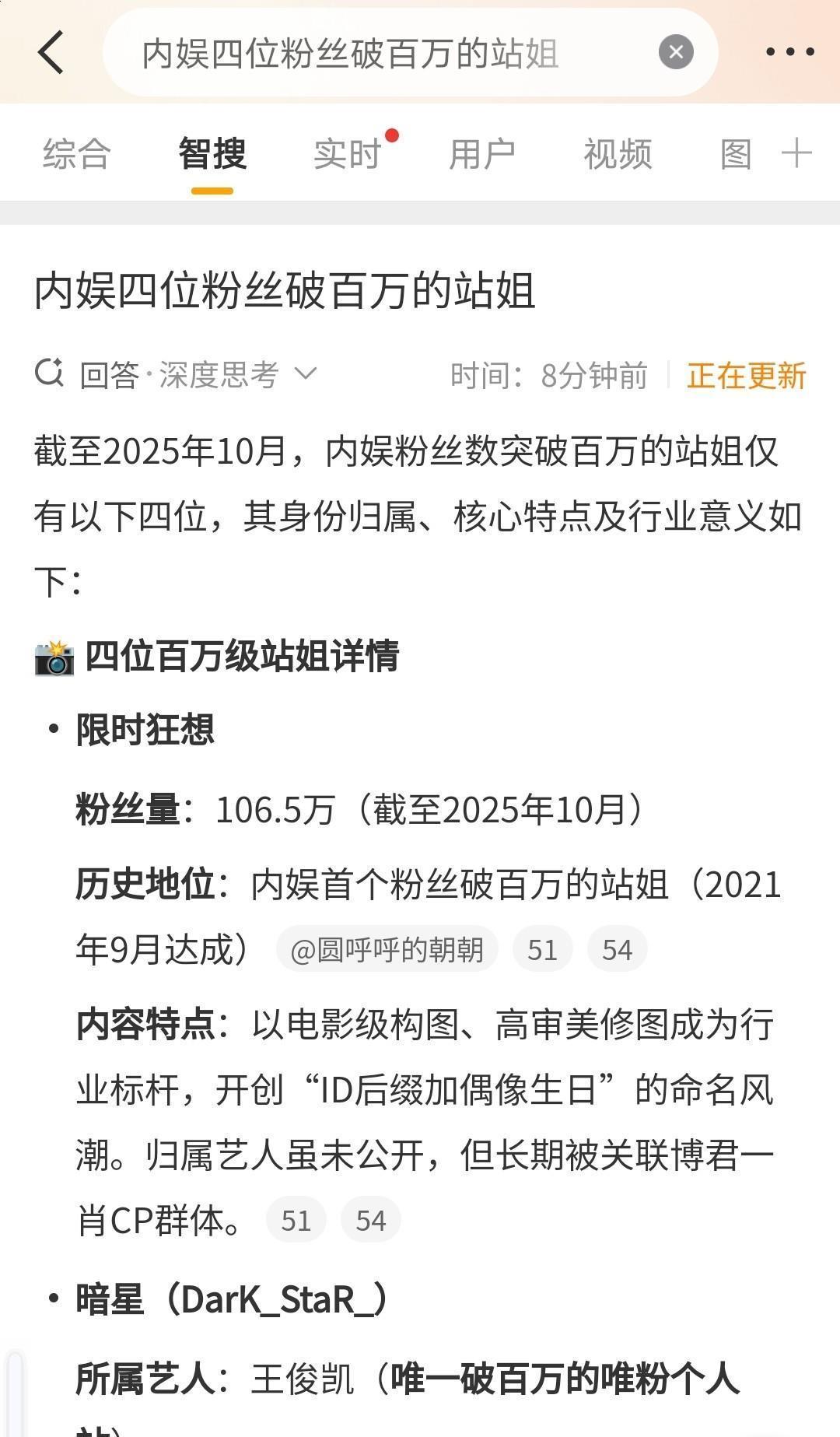The width and height of the screenshot is (840, 1437).
Task: Open citation 54 after 肖CP群体
Action: point(370,1220)
